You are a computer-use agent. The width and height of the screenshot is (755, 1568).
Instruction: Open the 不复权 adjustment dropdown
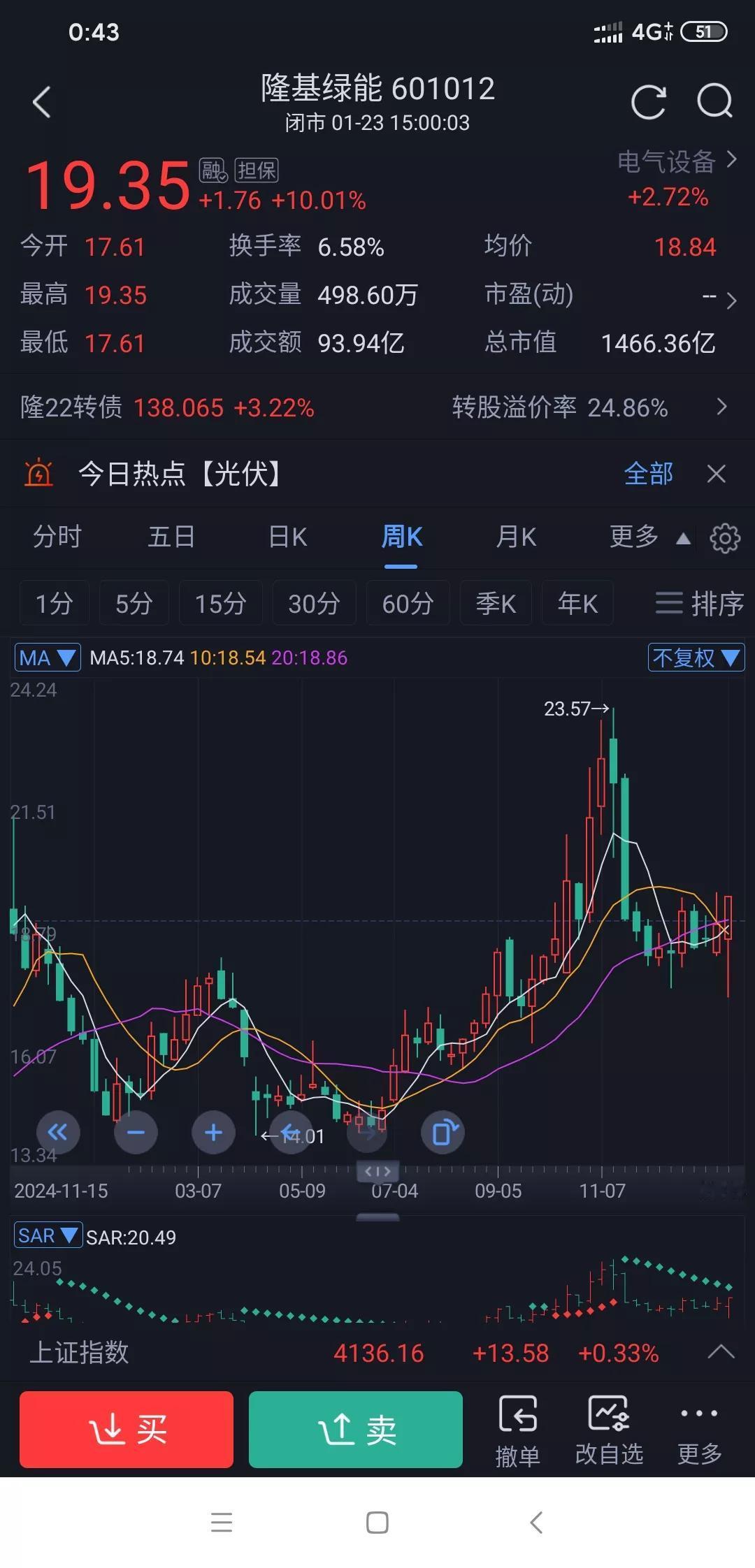tap(696, 658)
